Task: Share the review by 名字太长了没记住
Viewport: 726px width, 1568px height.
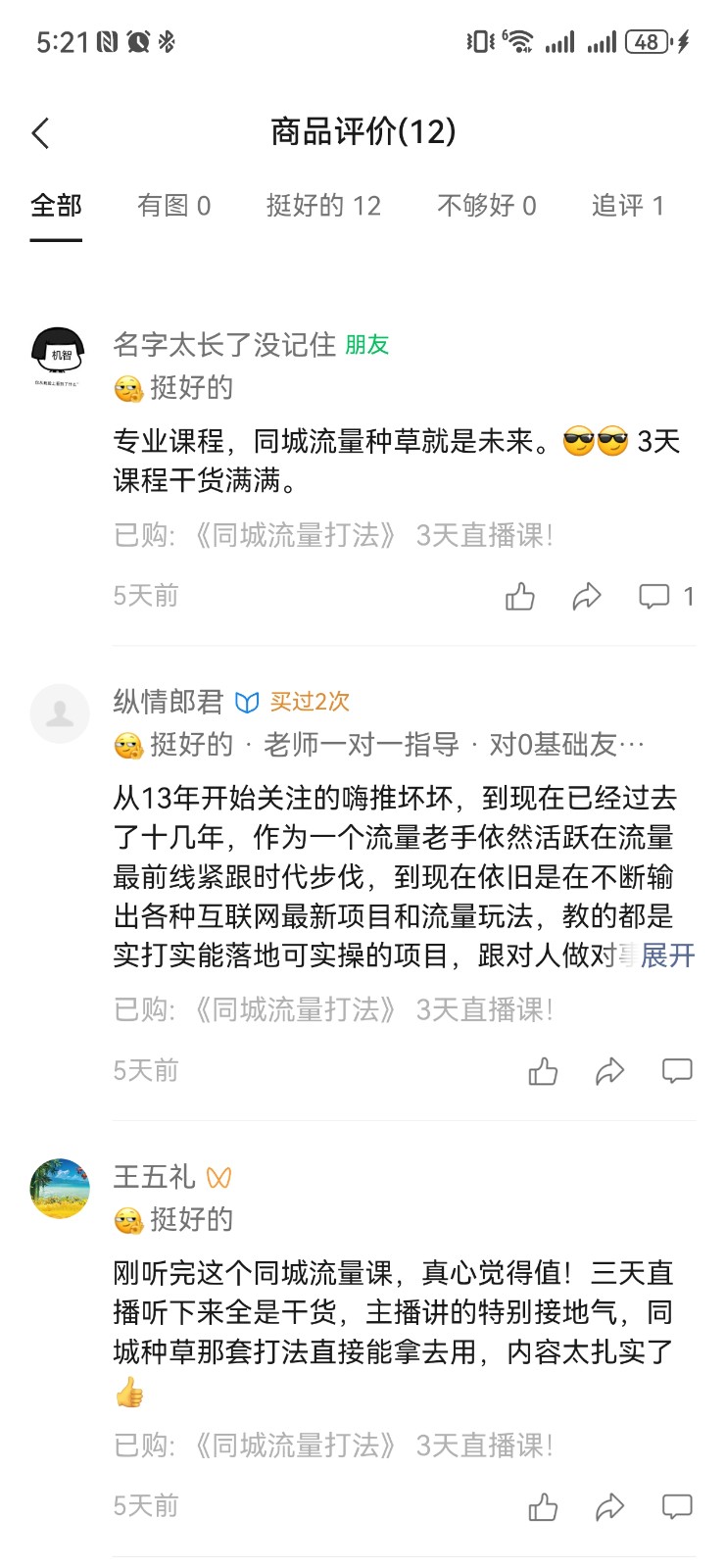Action: (587, 596)
